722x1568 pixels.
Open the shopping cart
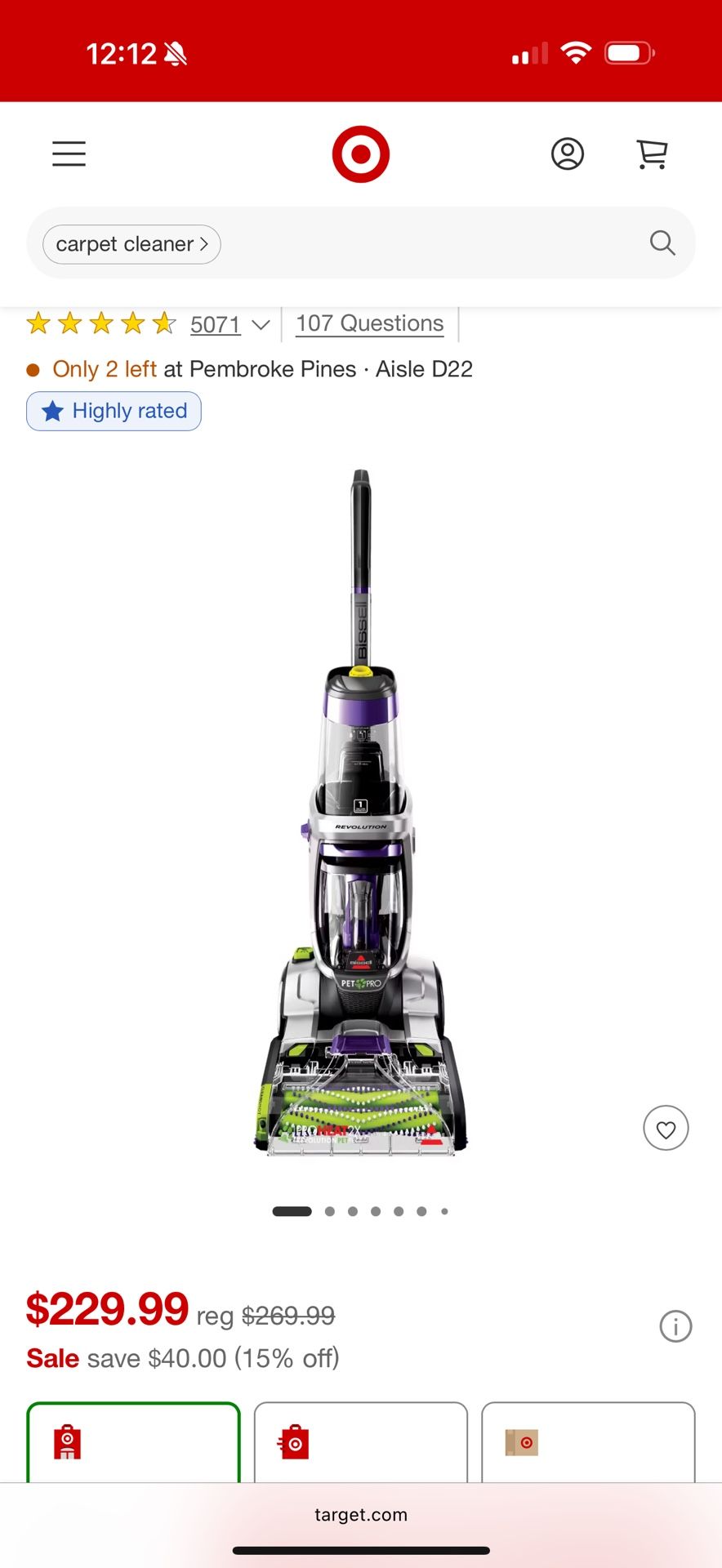(651, 154)
